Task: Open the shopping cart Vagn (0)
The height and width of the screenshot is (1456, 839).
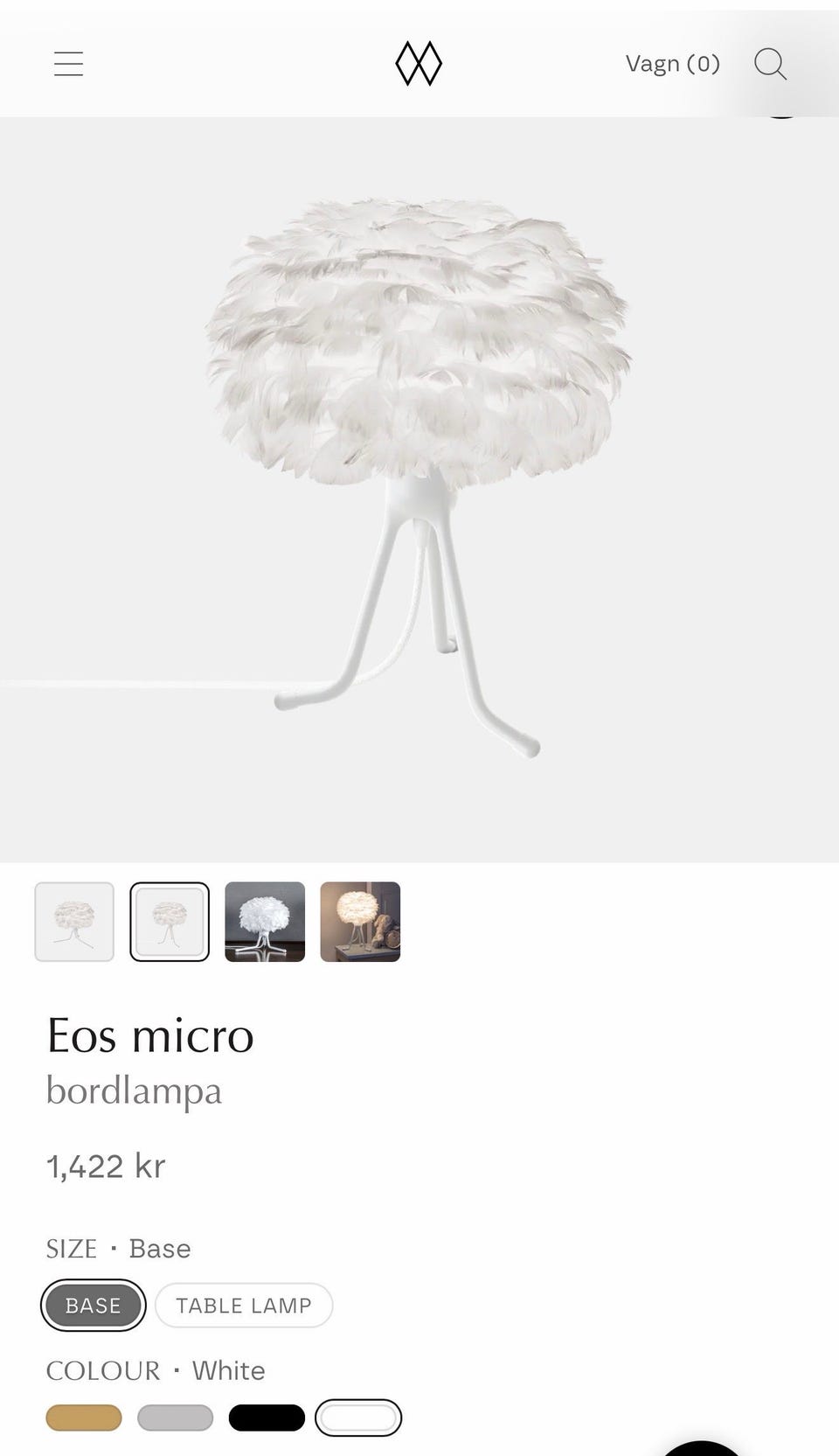Action: 672,64
